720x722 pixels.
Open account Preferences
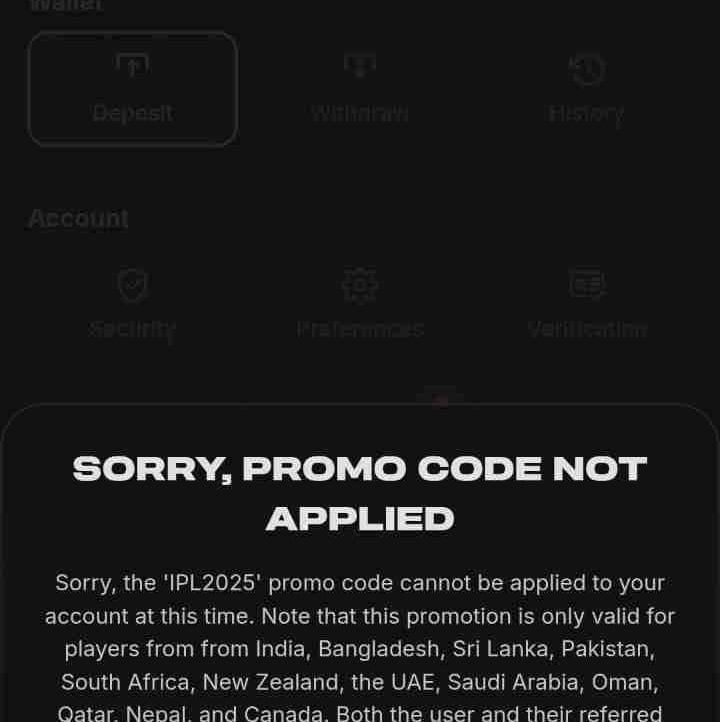coord(360,305)
